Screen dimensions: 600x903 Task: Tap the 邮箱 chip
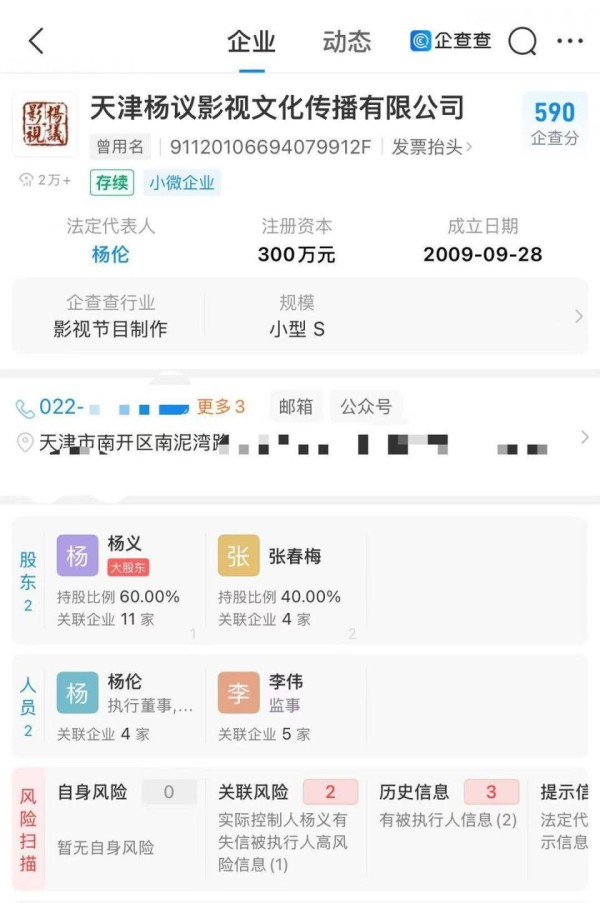(x=295, y=407)
